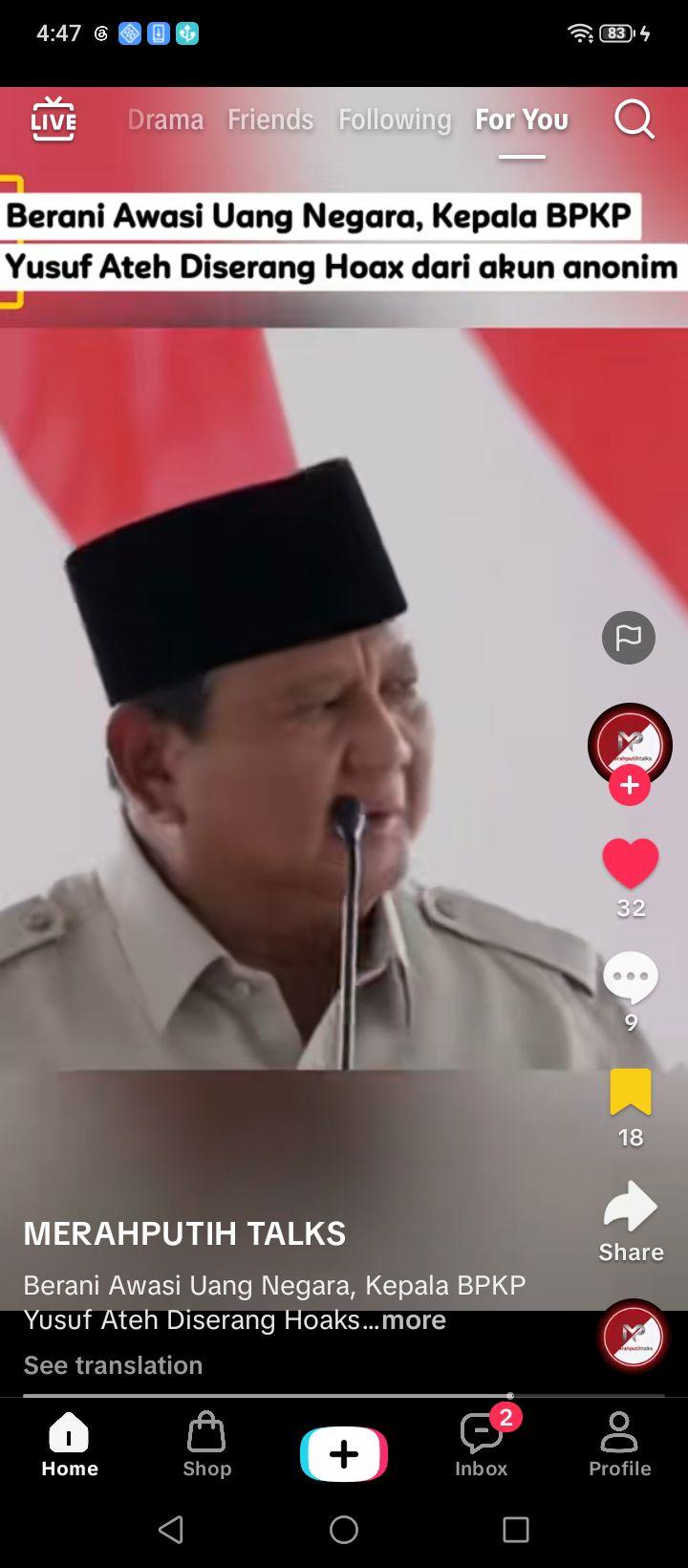
Task: Open the spinning sound disc
Action: click(x=632, y=1336)
